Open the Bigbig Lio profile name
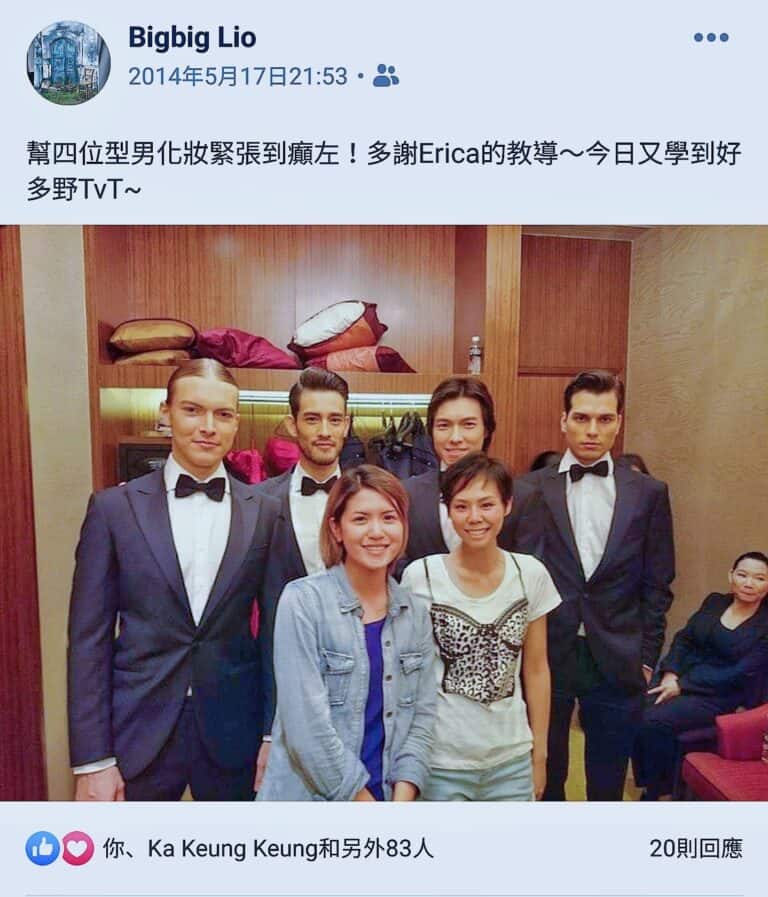 pyautogui.click(x=192, y=38)
